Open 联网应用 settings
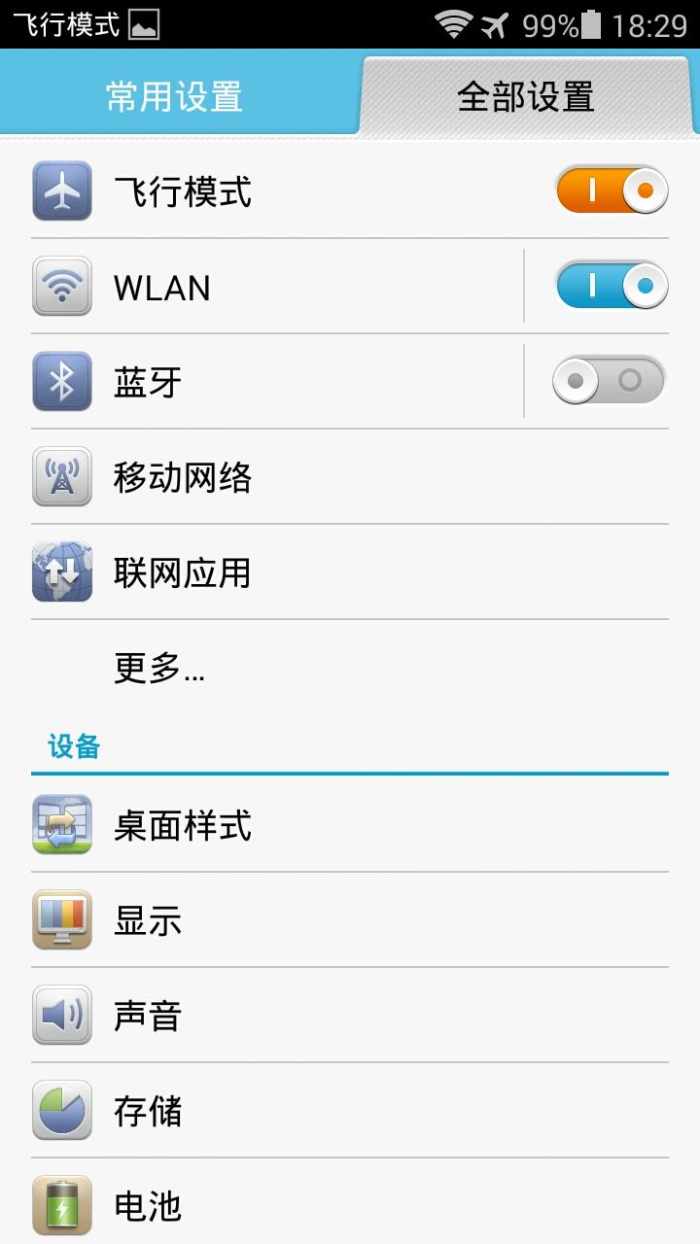 pyautogui.click(x=350, y=572)
